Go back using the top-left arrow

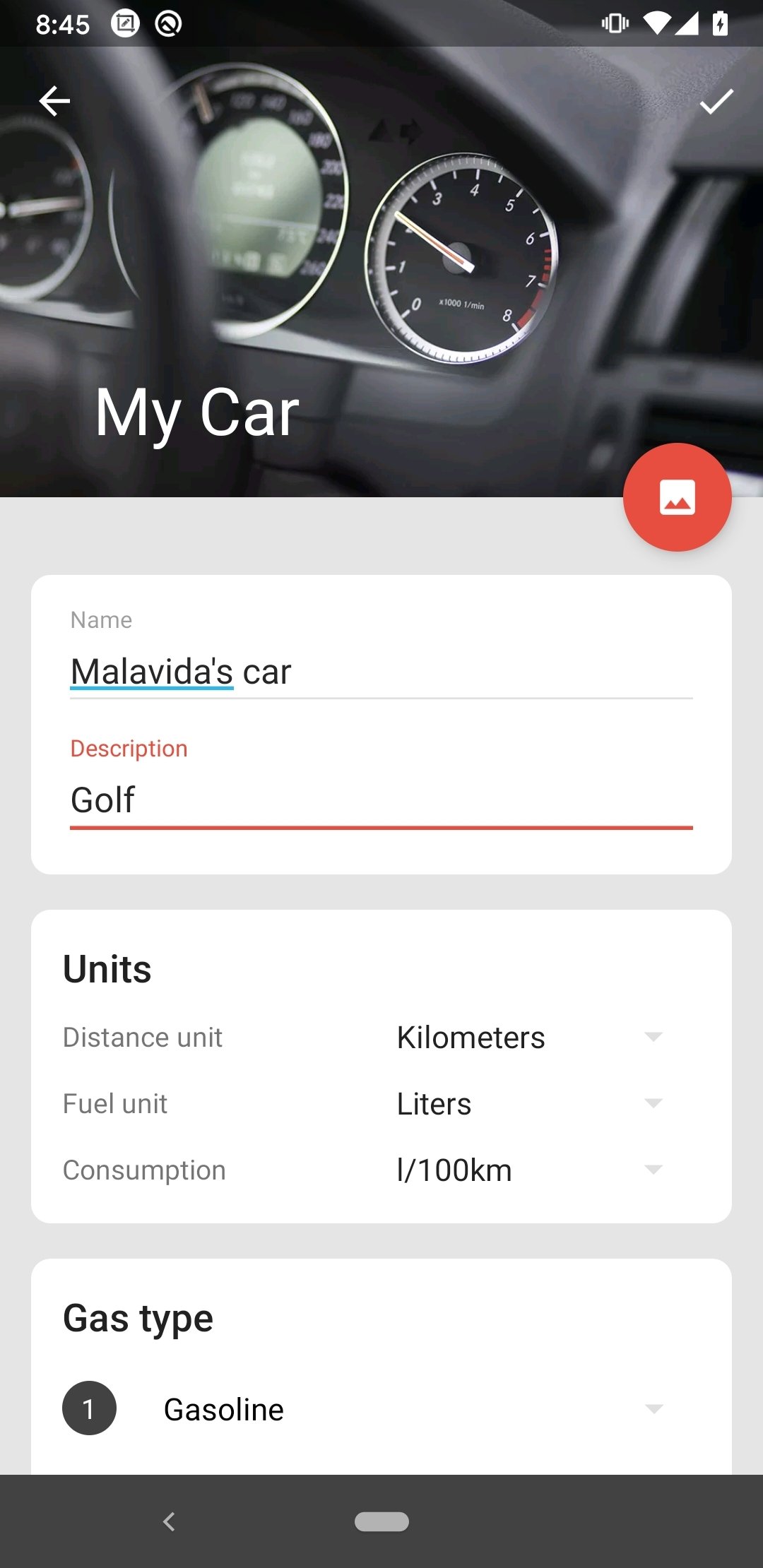(54, 101)
